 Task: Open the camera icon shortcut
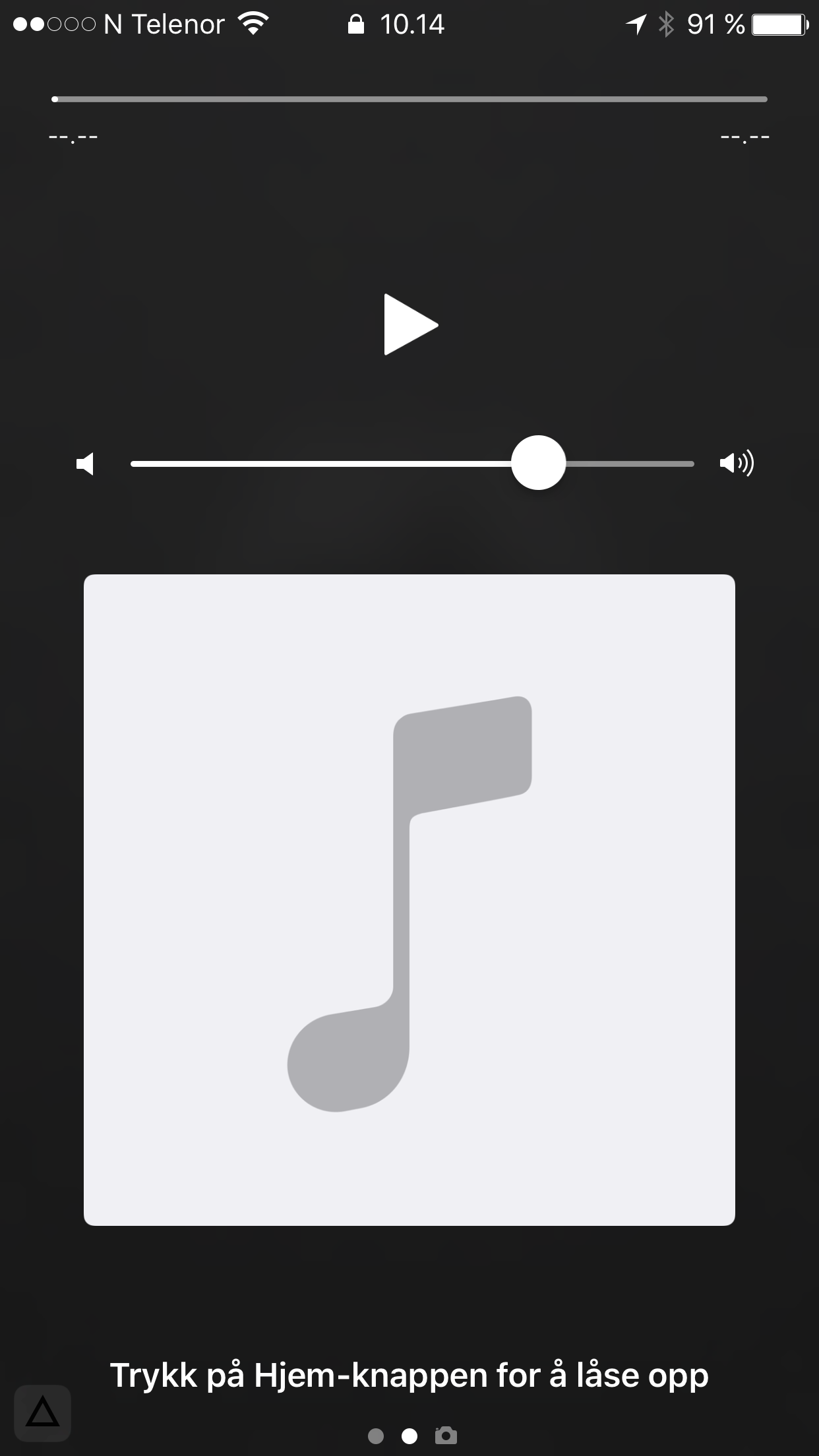[x=446, y=1435]
